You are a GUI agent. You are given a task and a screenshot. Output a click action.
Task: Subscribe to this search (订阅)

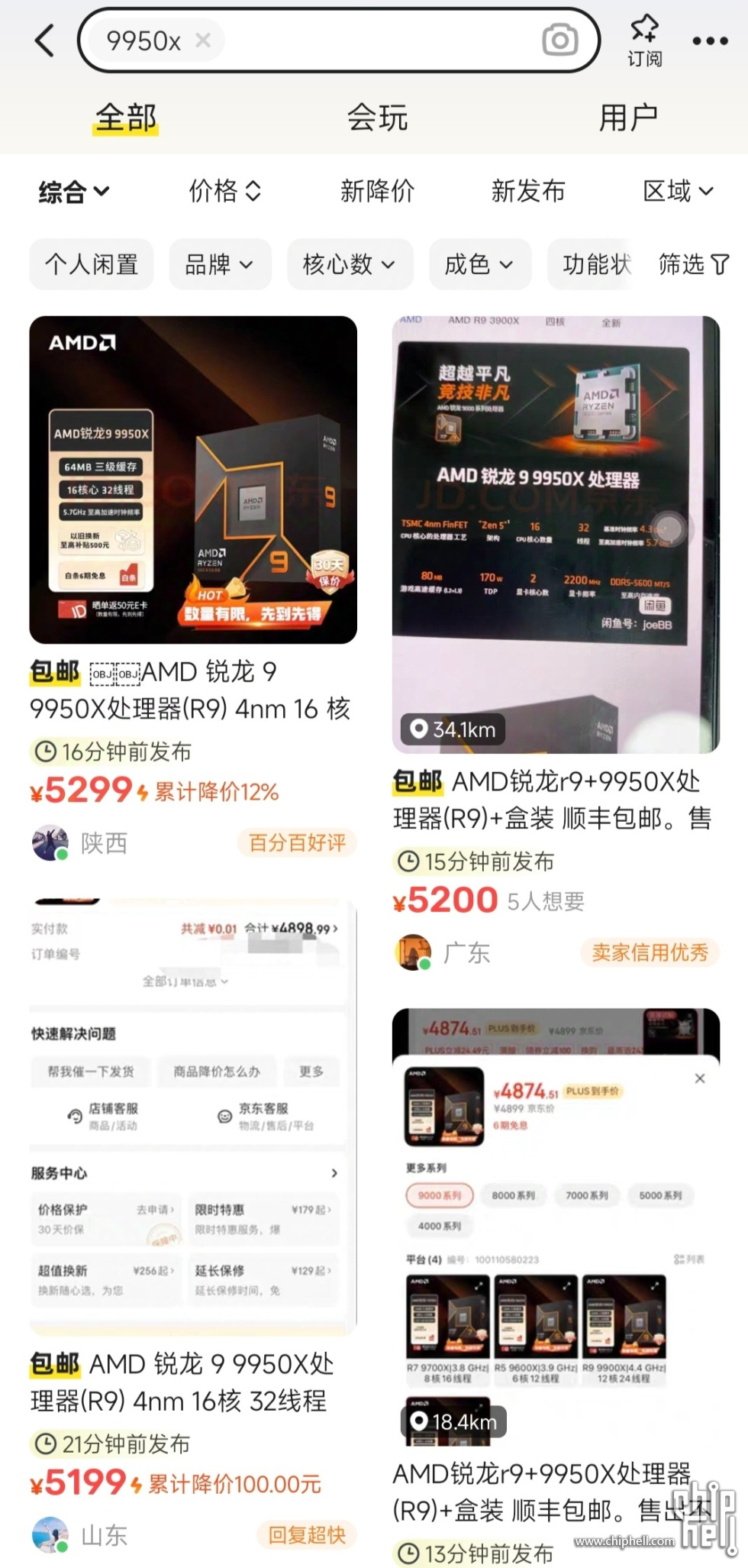click(644, 40)
